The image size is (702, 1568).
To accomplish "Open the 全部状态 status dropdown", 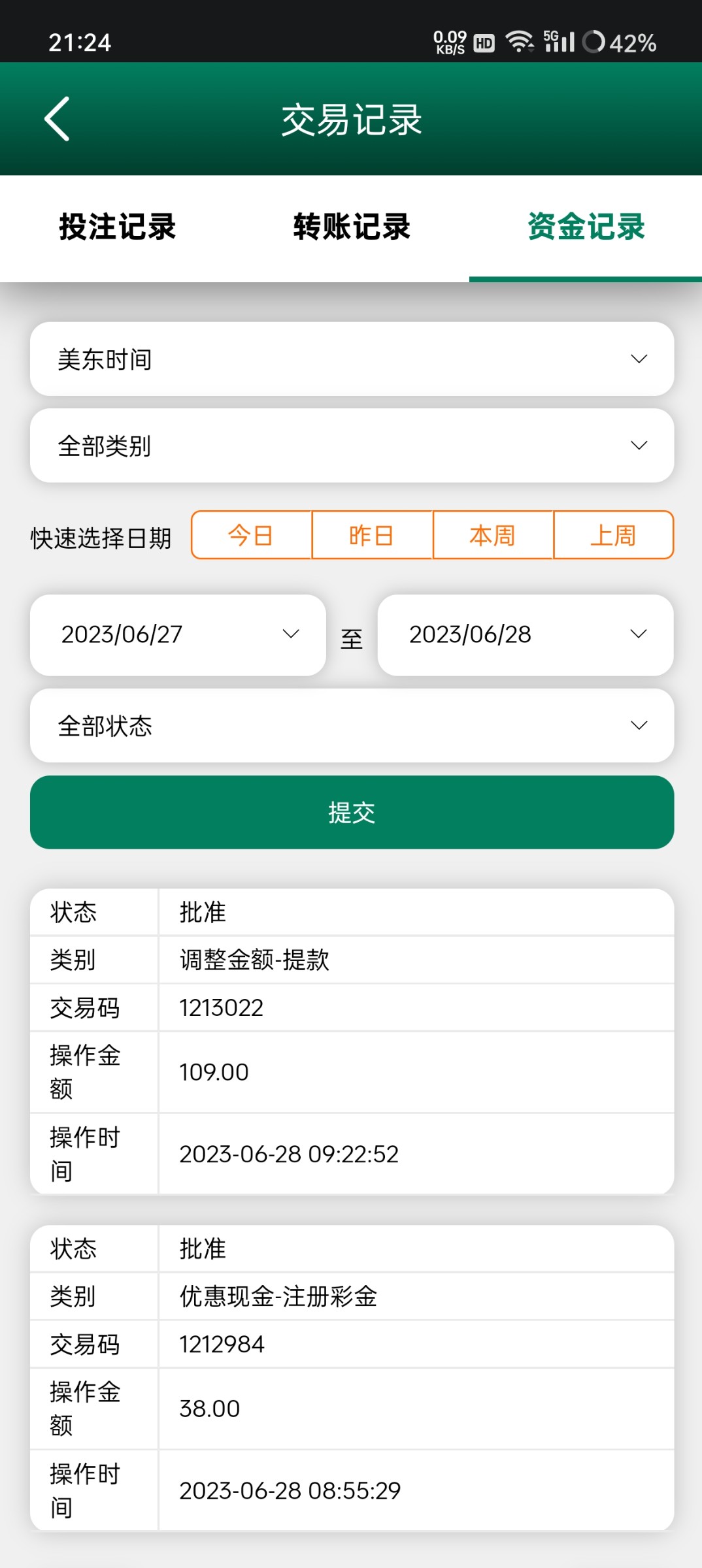I will (351, 725).
